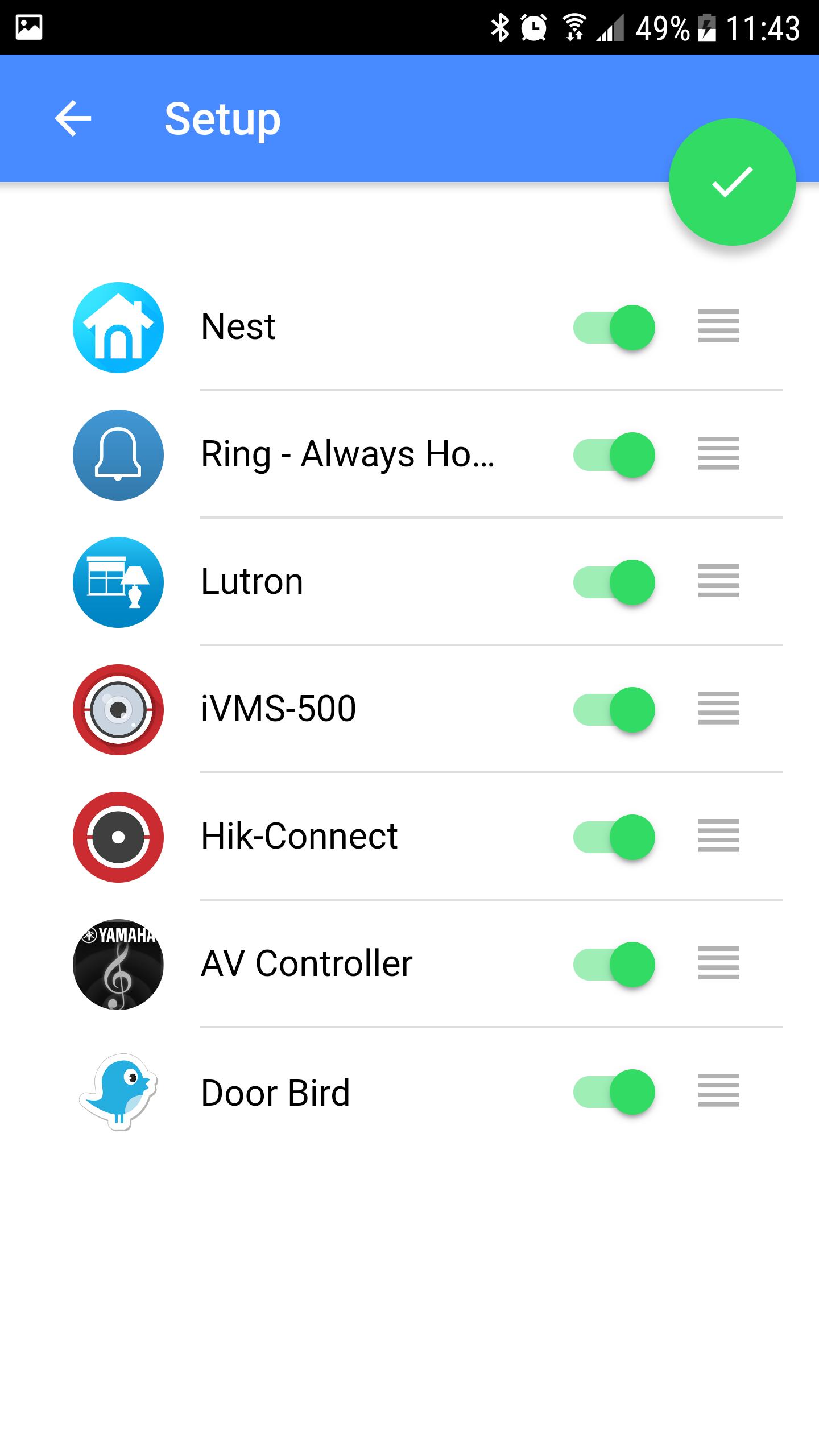
Task: Turn off the AV Controller toggle
Action: tap(613, 964)
